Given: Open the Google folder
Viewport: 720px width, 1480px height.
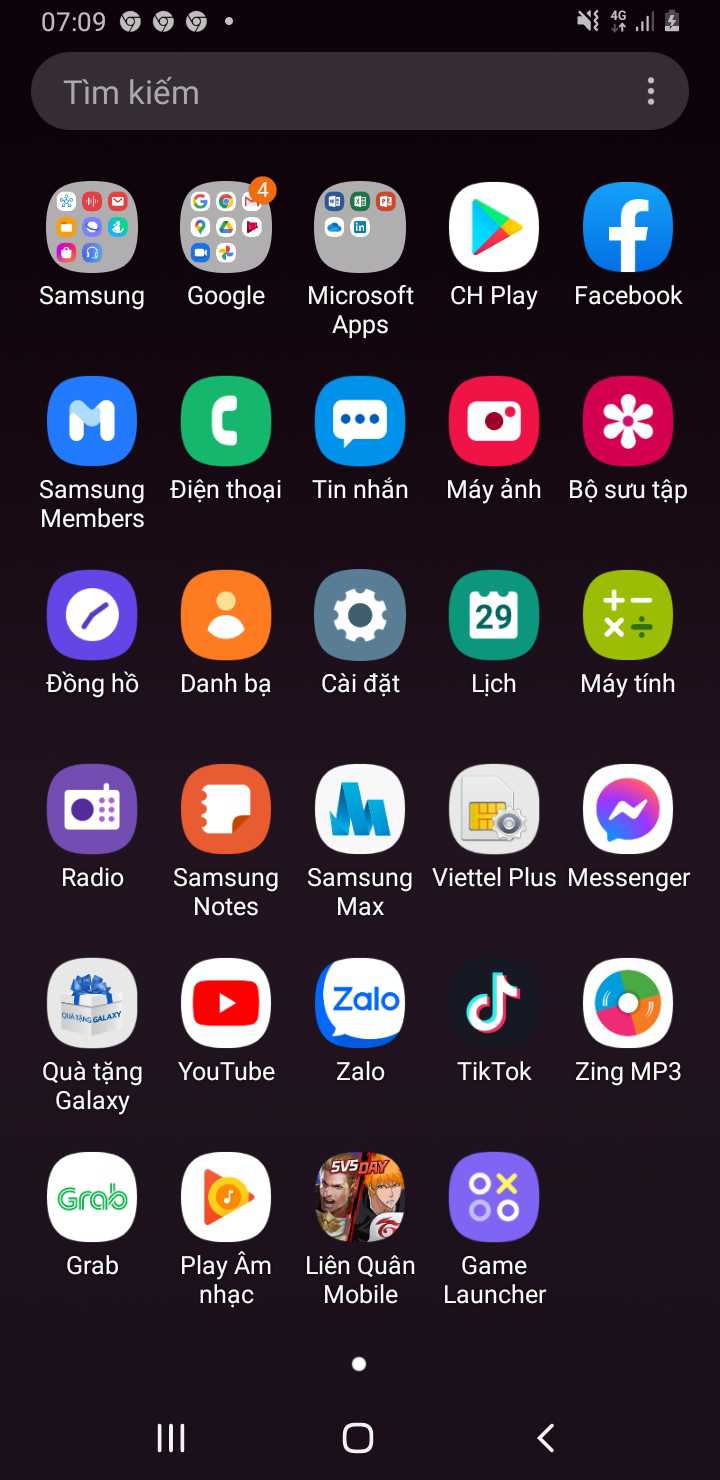Looking at the screenshot, I should (226, 228).
